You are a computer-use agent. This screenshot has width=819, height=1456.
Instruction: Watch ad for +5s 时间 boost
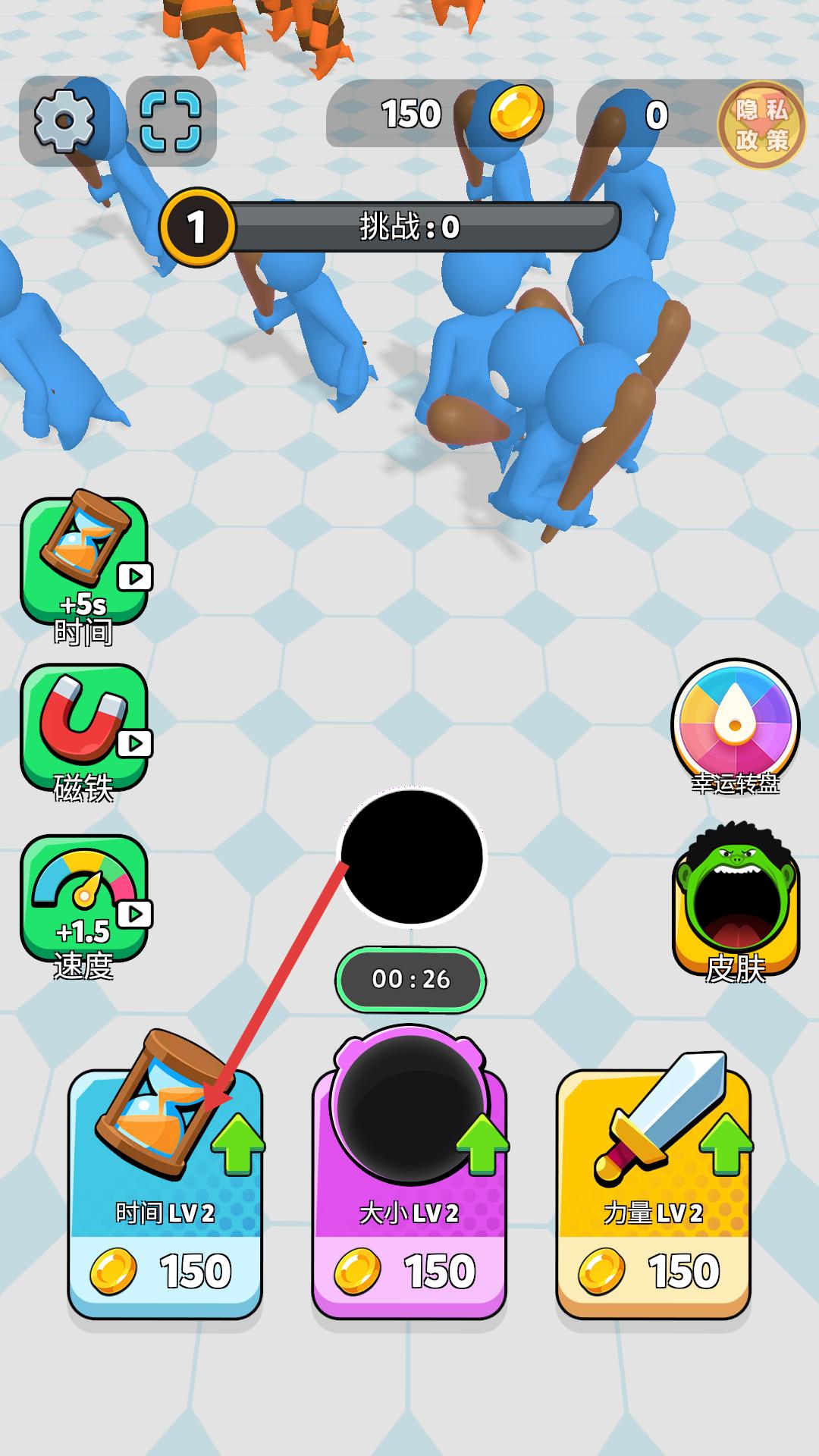(84, 565)
